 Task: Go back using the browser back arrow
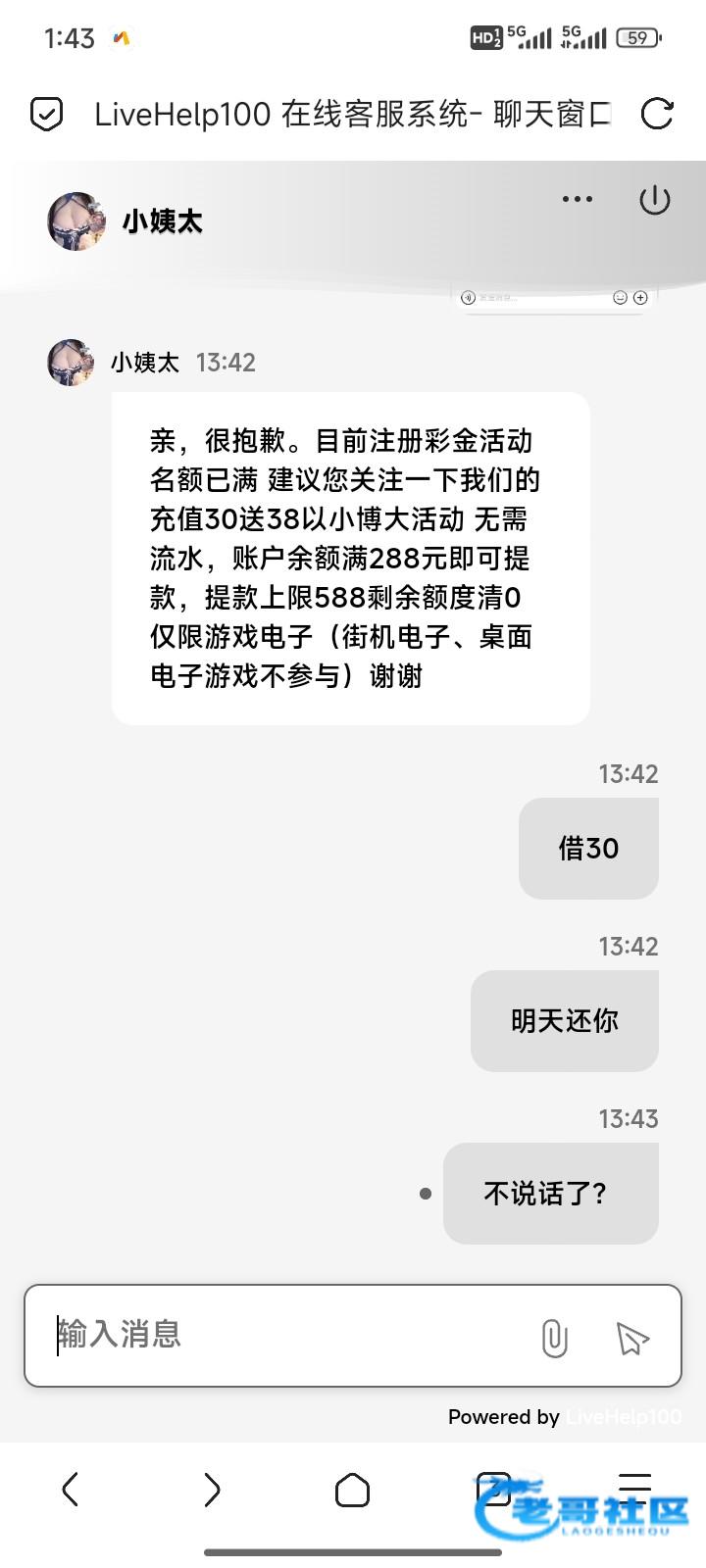[x=71, y=1490]
